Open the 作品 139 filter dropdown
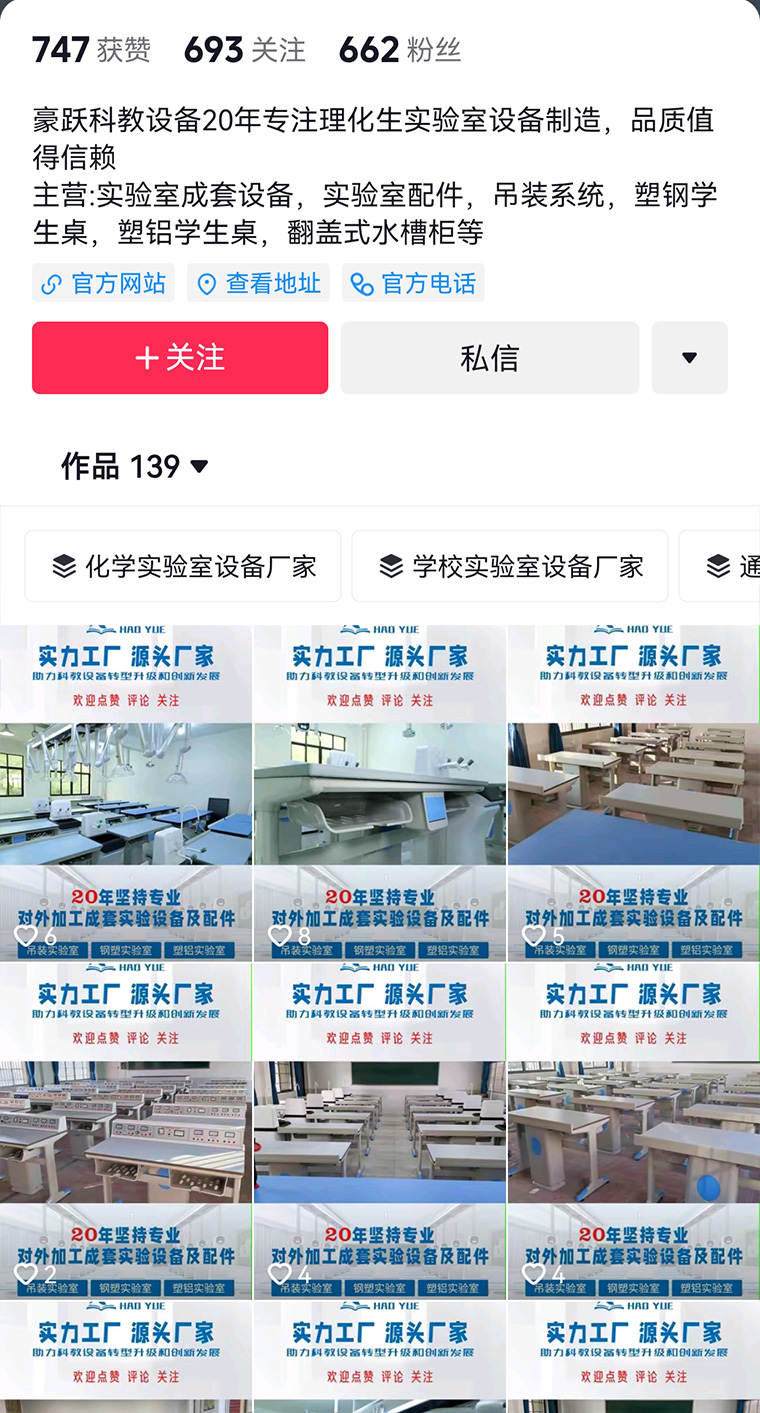The height and width of the screenshot is (1413, 760). 200,466
